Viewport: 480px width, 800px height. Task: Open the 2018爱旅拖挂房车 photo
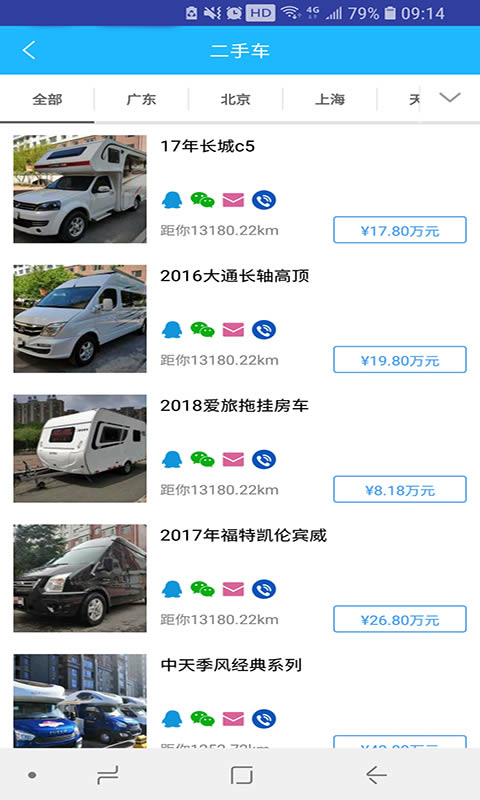pyautogui.click(x=80, y=448)
